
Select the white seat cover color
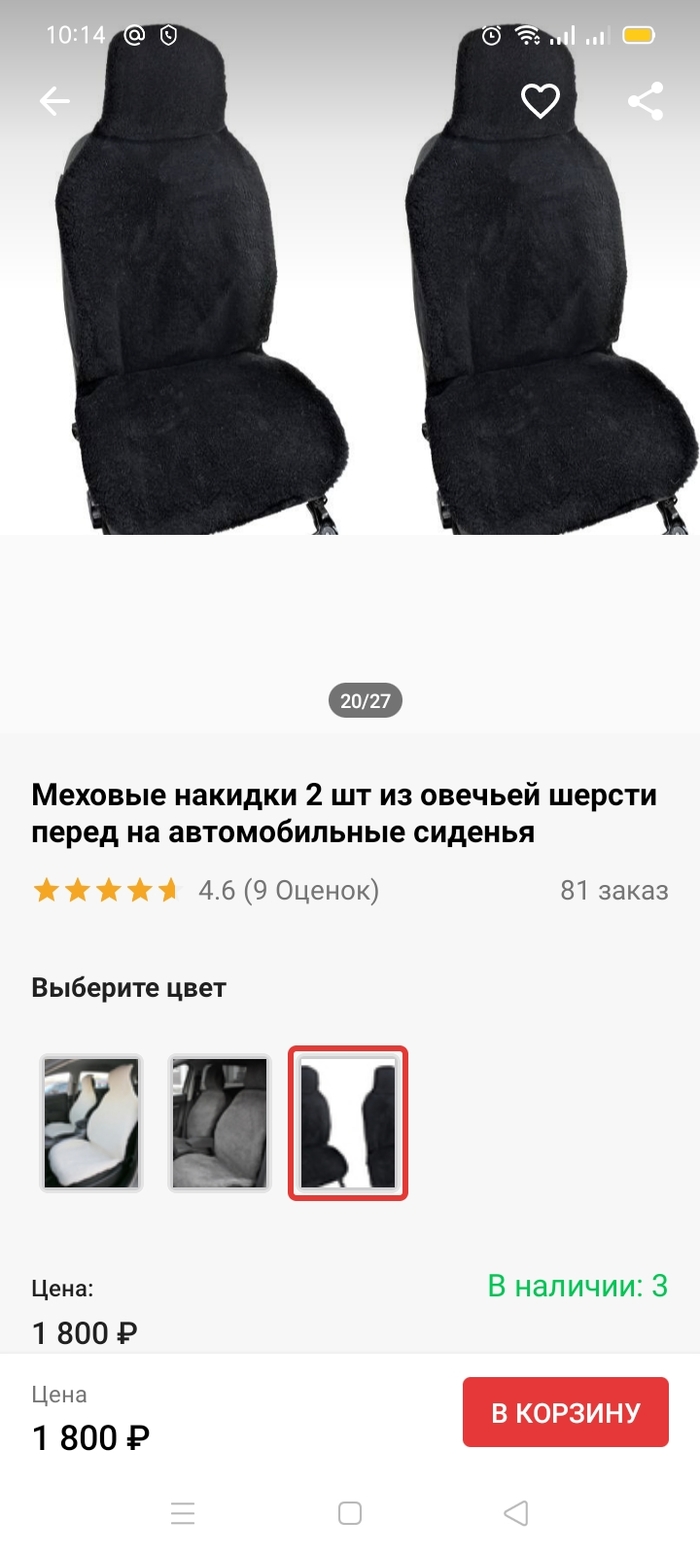point(91,1123)
